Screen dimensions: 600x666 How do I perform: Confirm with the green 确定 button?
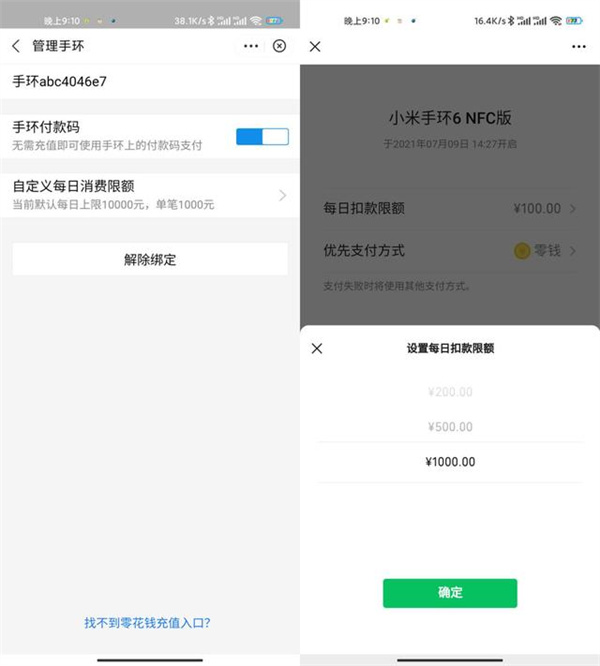click(450, 592)
